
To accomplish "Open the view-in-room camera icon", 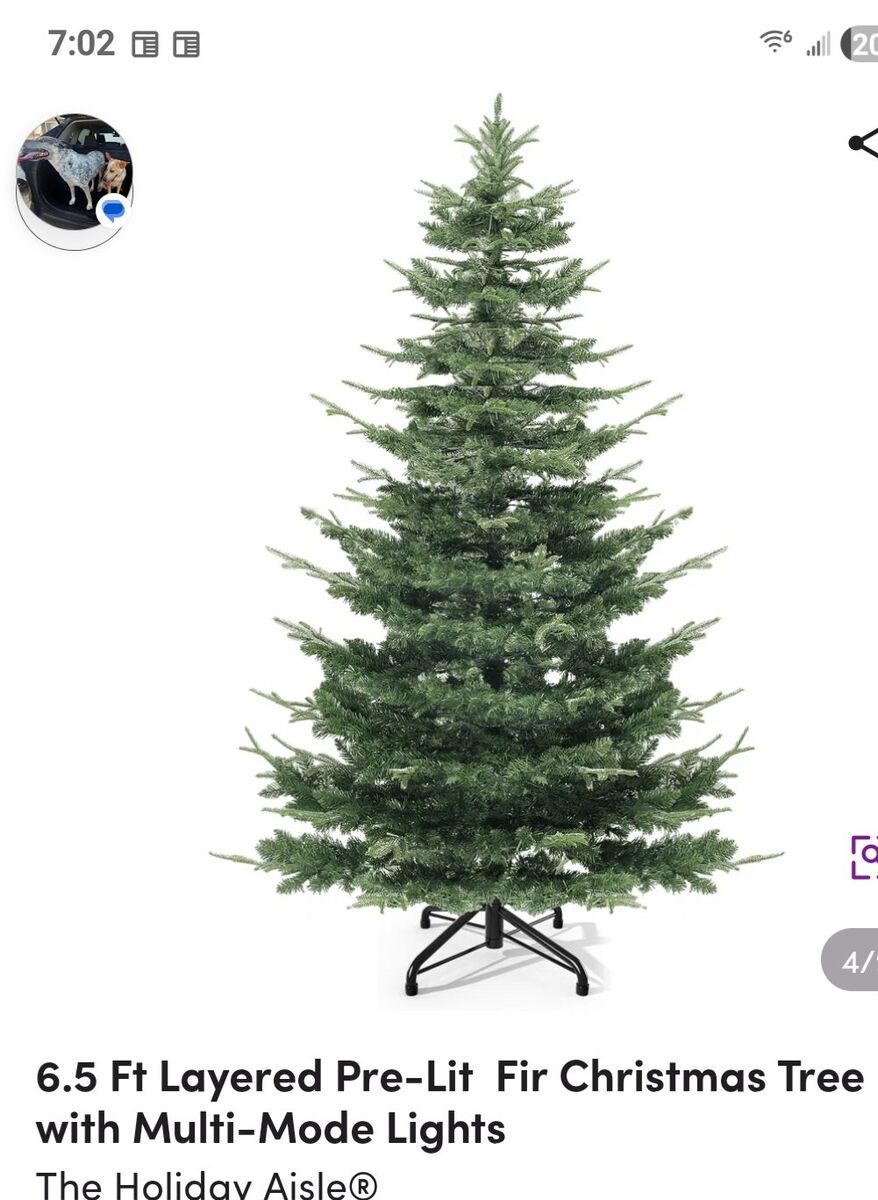I will [864, 857].
